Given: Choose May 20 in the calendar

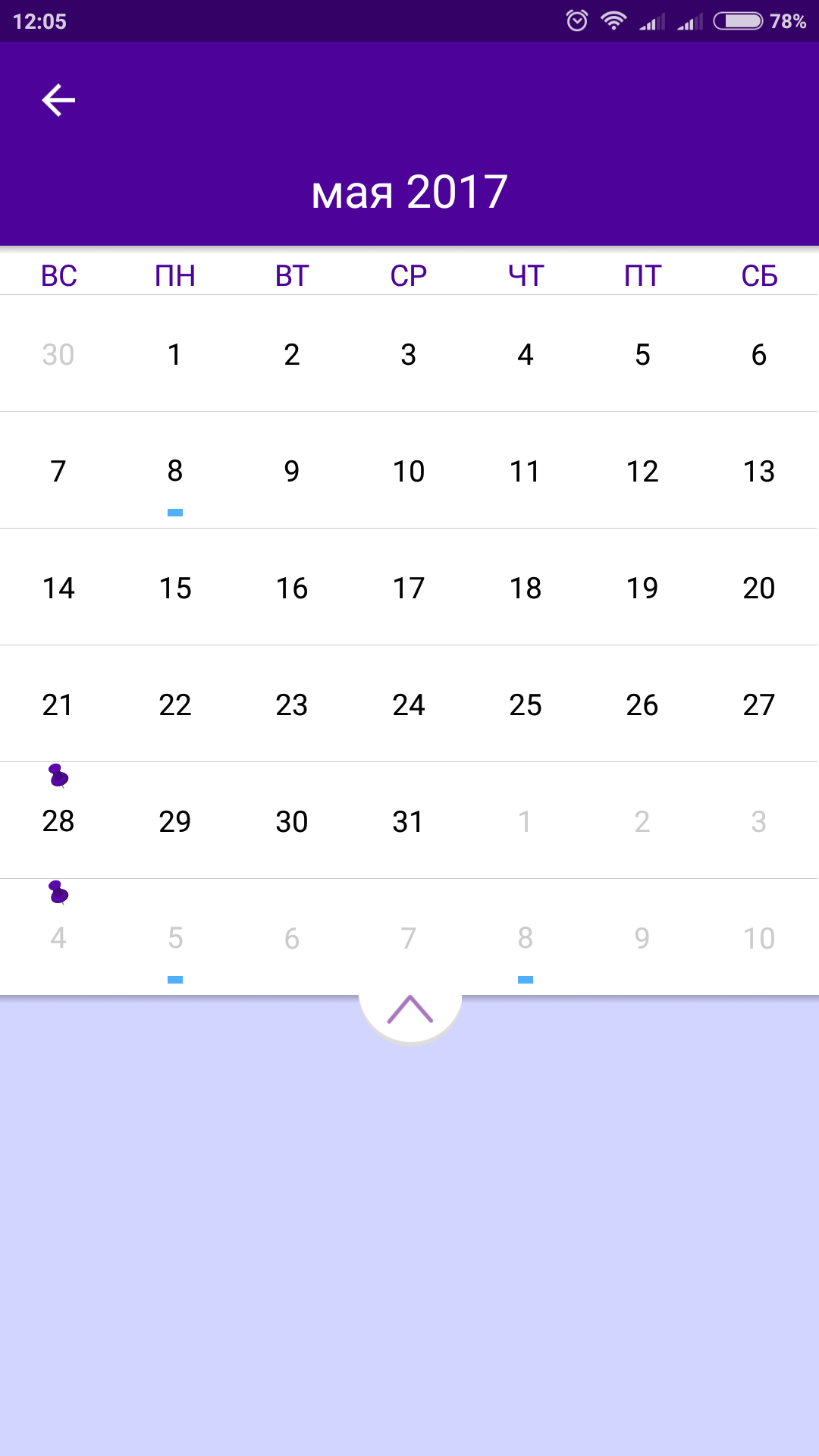Looking at the screenshot, I should (x=759, y=588).
